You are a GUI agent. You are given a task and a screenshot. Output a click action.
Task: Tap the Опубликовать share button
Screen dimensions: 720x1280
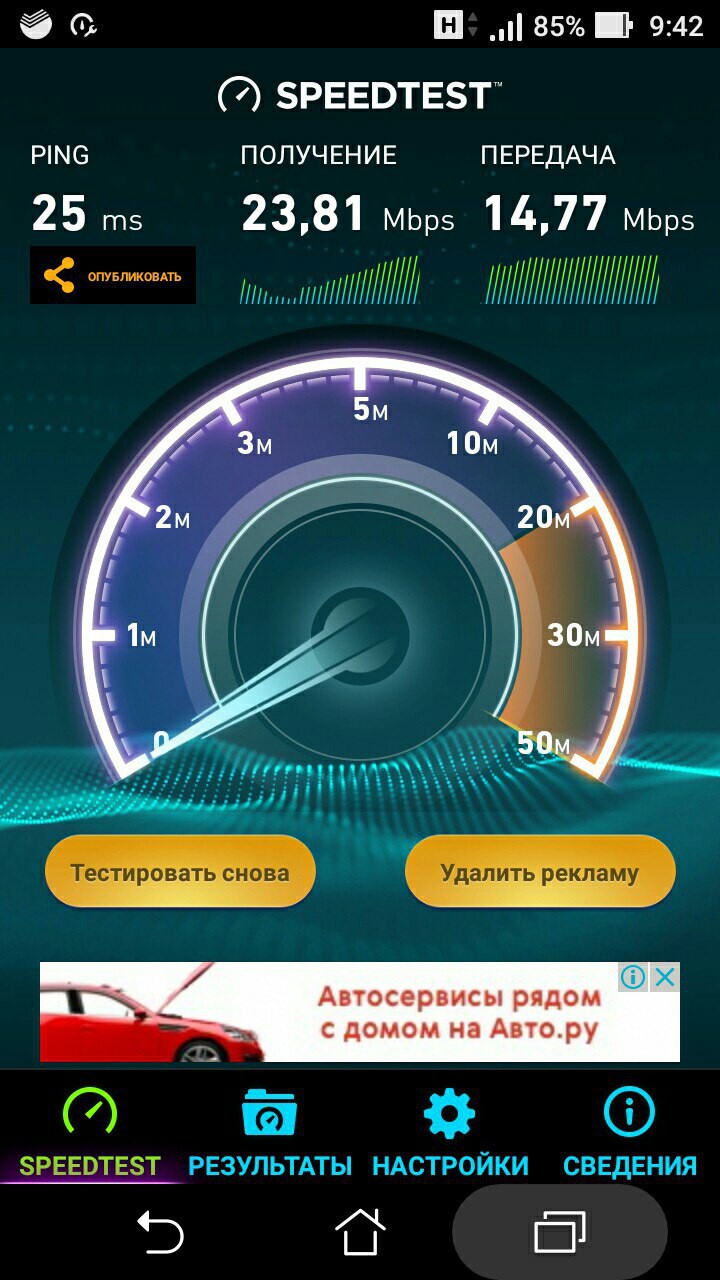(x=113, y=275)
